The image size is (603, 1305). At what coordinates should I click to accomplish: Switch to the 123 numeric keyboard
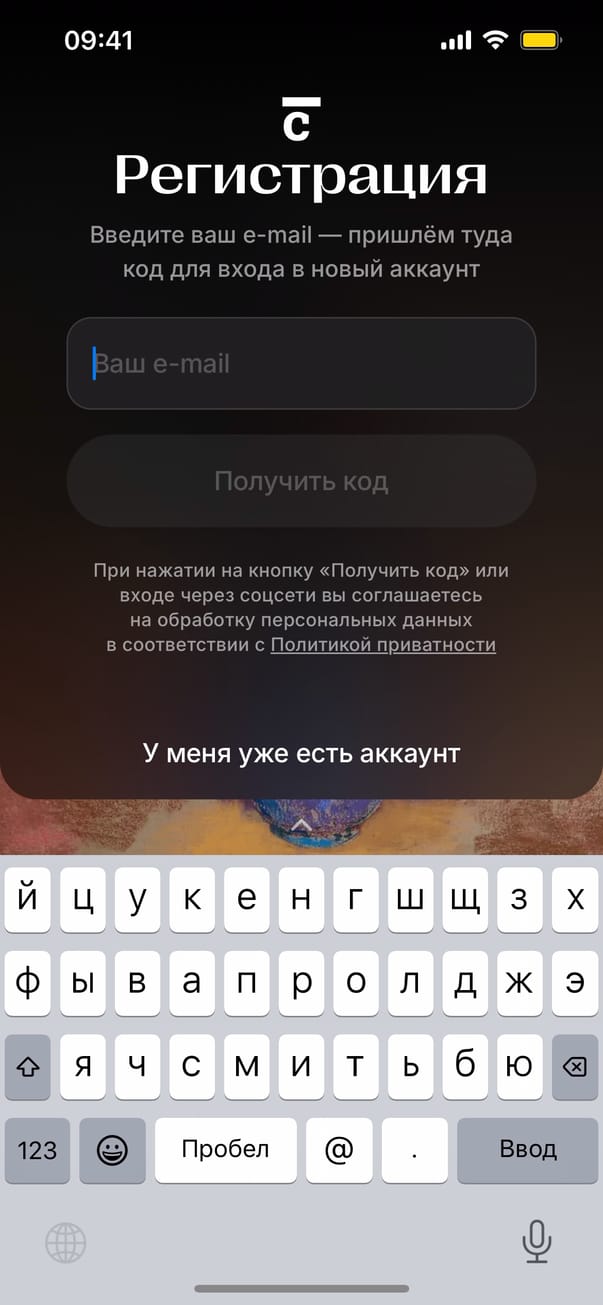(37, 1150)
